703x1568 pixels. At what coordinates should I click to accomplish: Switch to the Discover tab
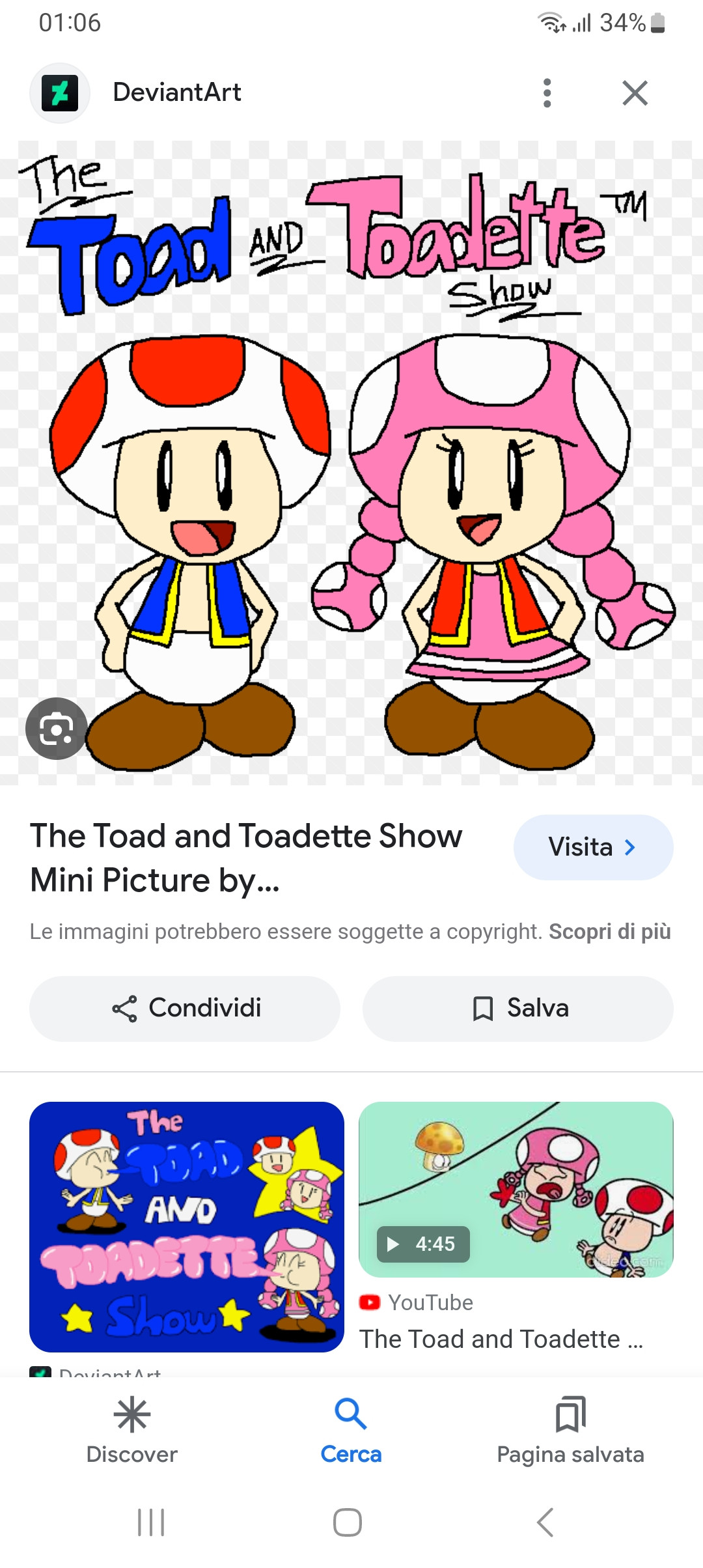pos(131,1431)
